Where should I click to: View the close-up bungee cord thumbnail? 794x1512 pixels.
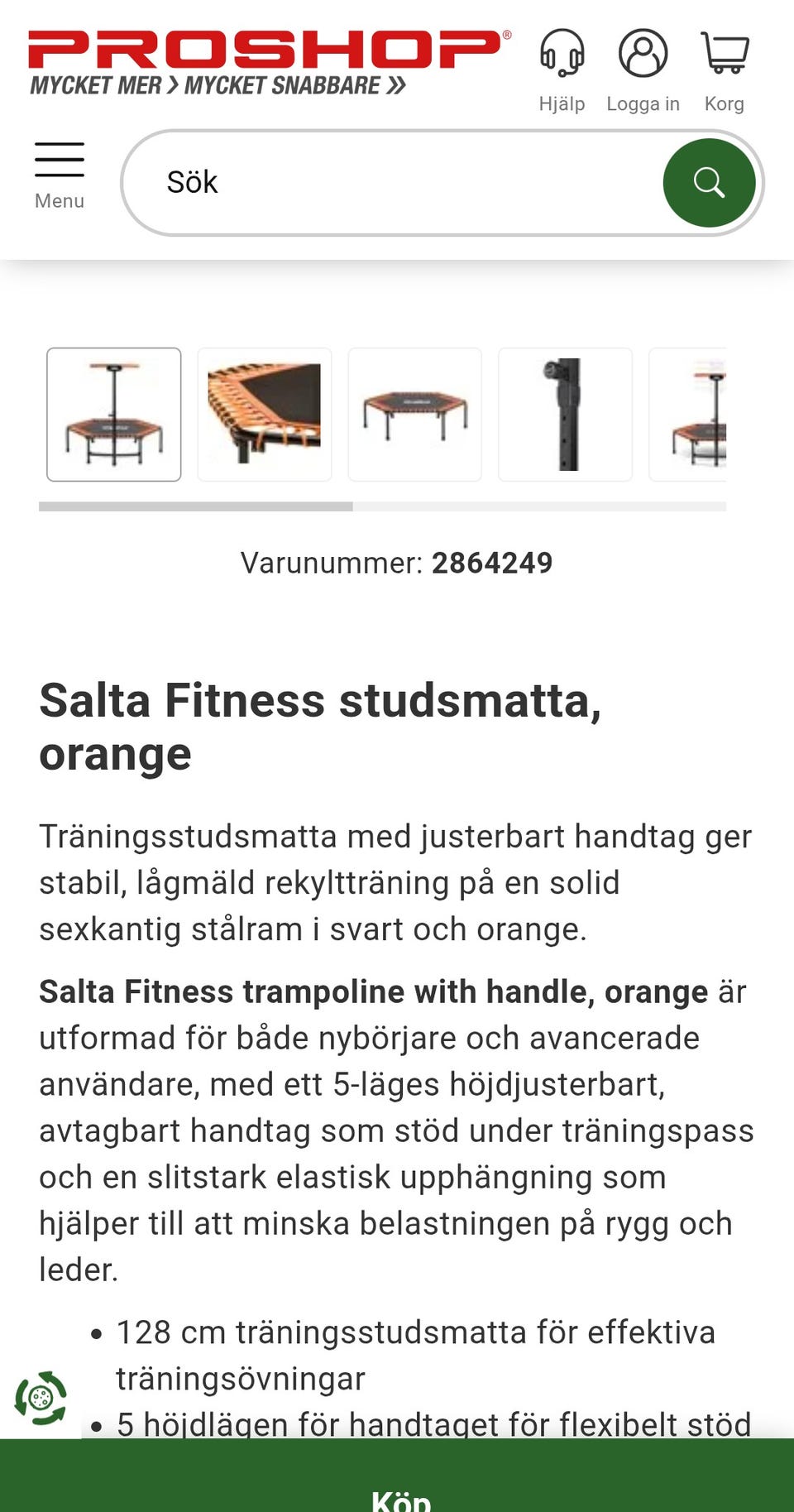[x=265, y=415]
